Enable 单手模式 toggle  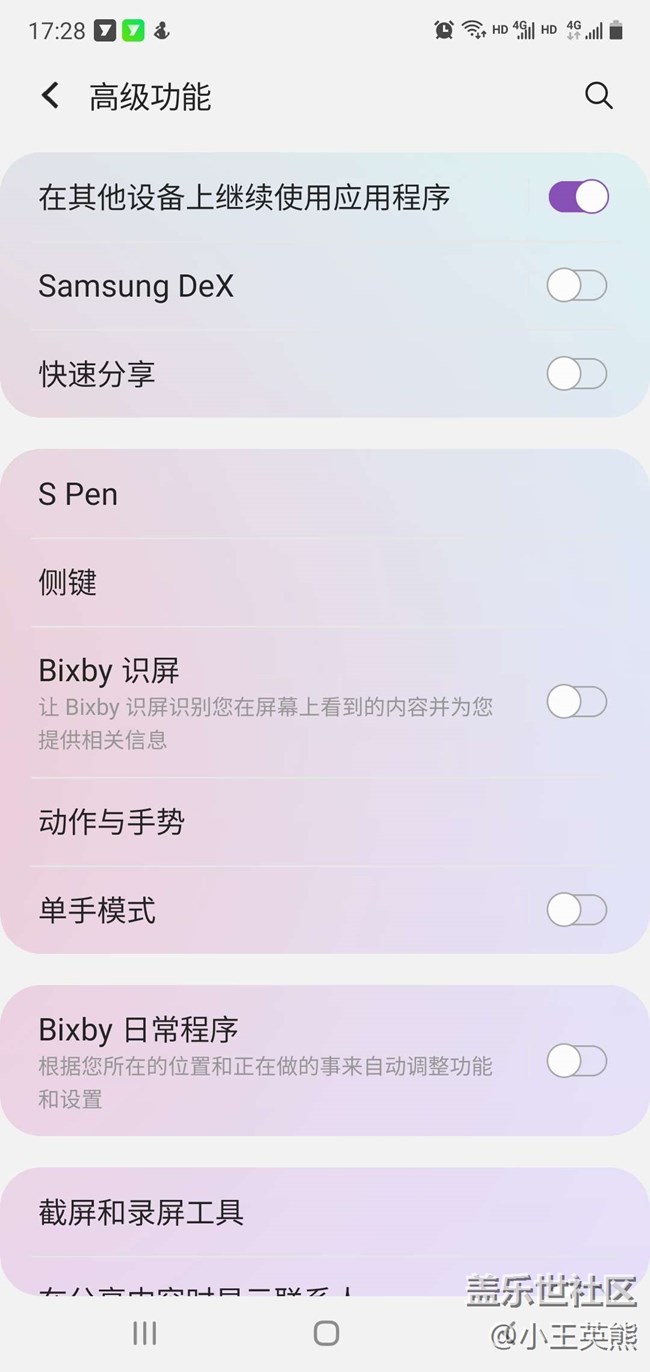[577, 910]
